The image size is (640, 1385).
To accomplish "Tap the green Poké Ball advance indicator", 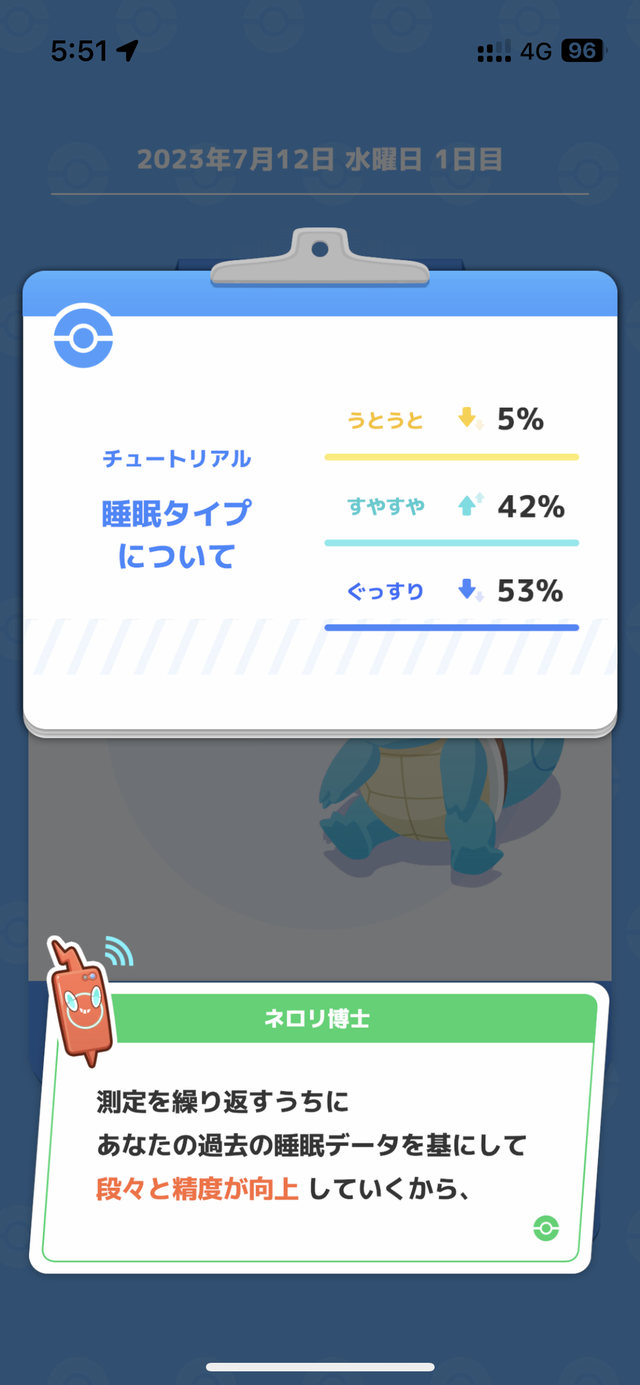I will (x=546, y=1228).
